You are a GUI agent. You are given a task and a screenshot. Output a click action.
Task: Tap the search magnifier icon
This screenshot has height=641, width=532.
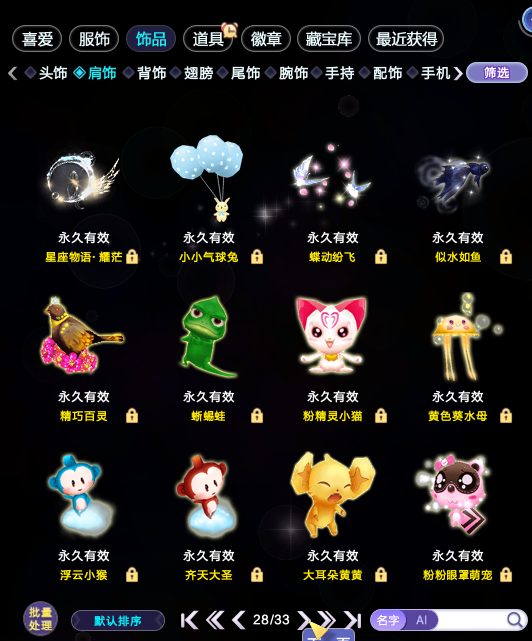516,620
